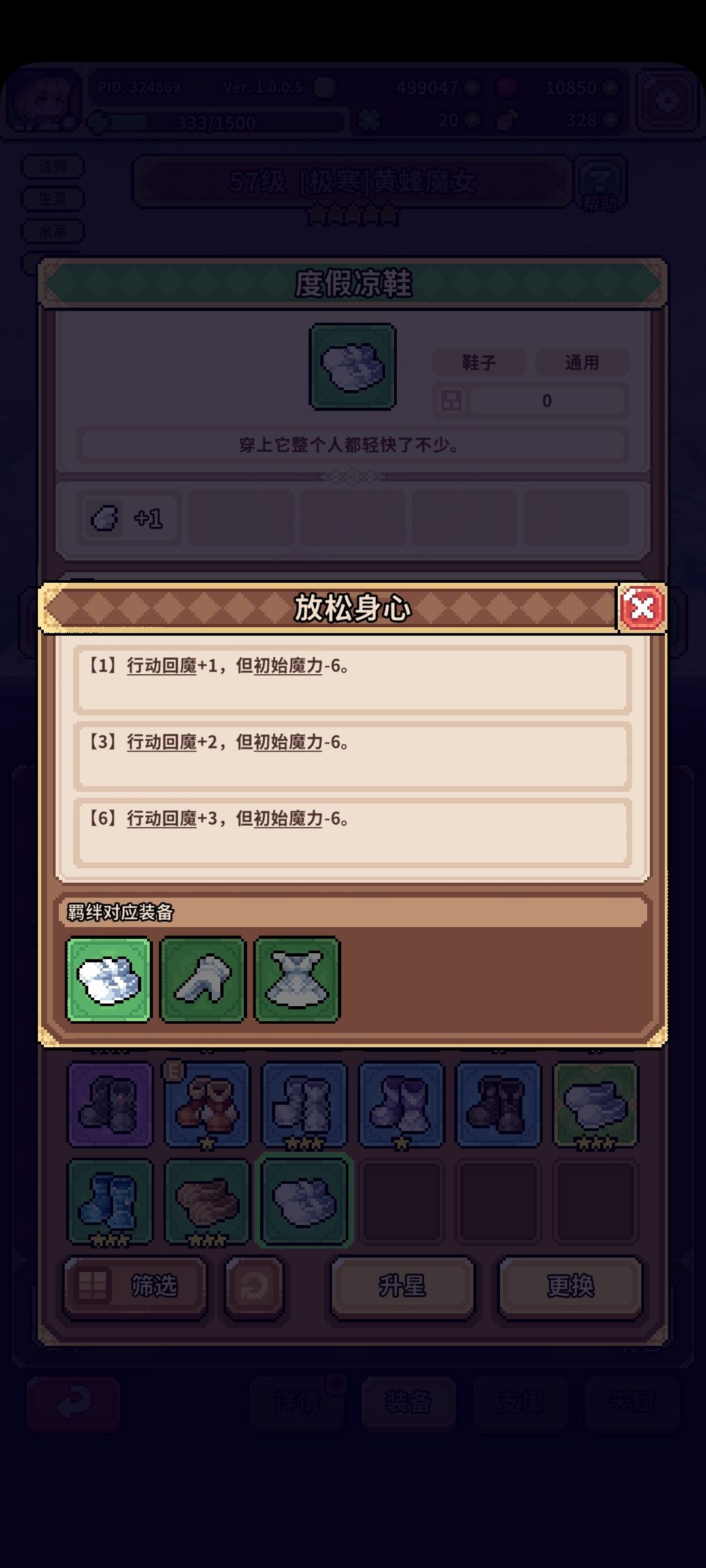The width and height of the screenshot is (706, 1568).
Task: Click the 333/1500 health progress bar
Action: (x=216, y=122)
